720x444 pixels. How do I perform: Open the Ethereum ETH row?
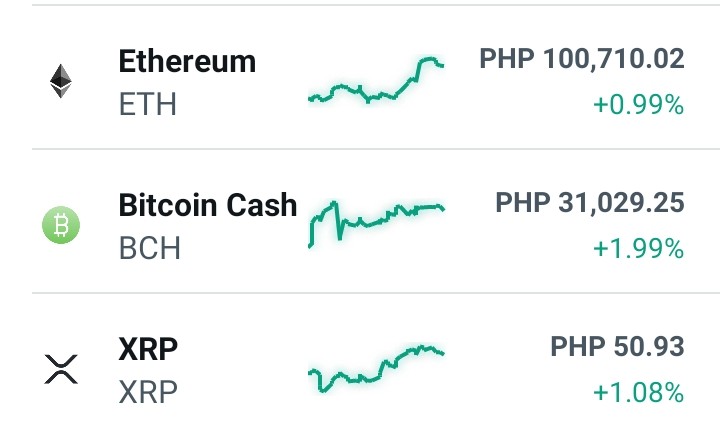coord(360,77)
